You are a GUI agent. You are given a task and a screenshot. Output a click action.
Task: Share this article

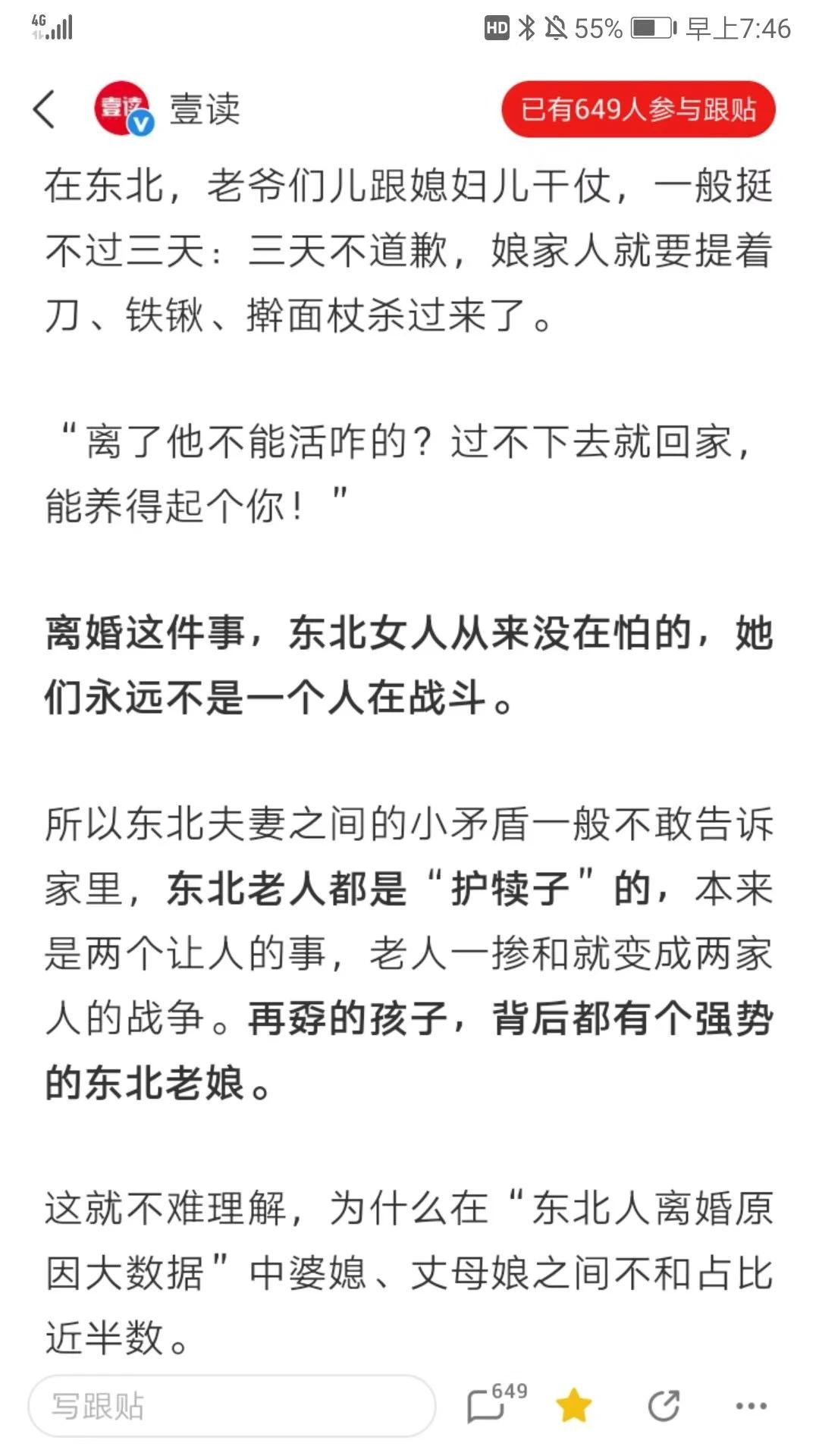pos(664,1405)
